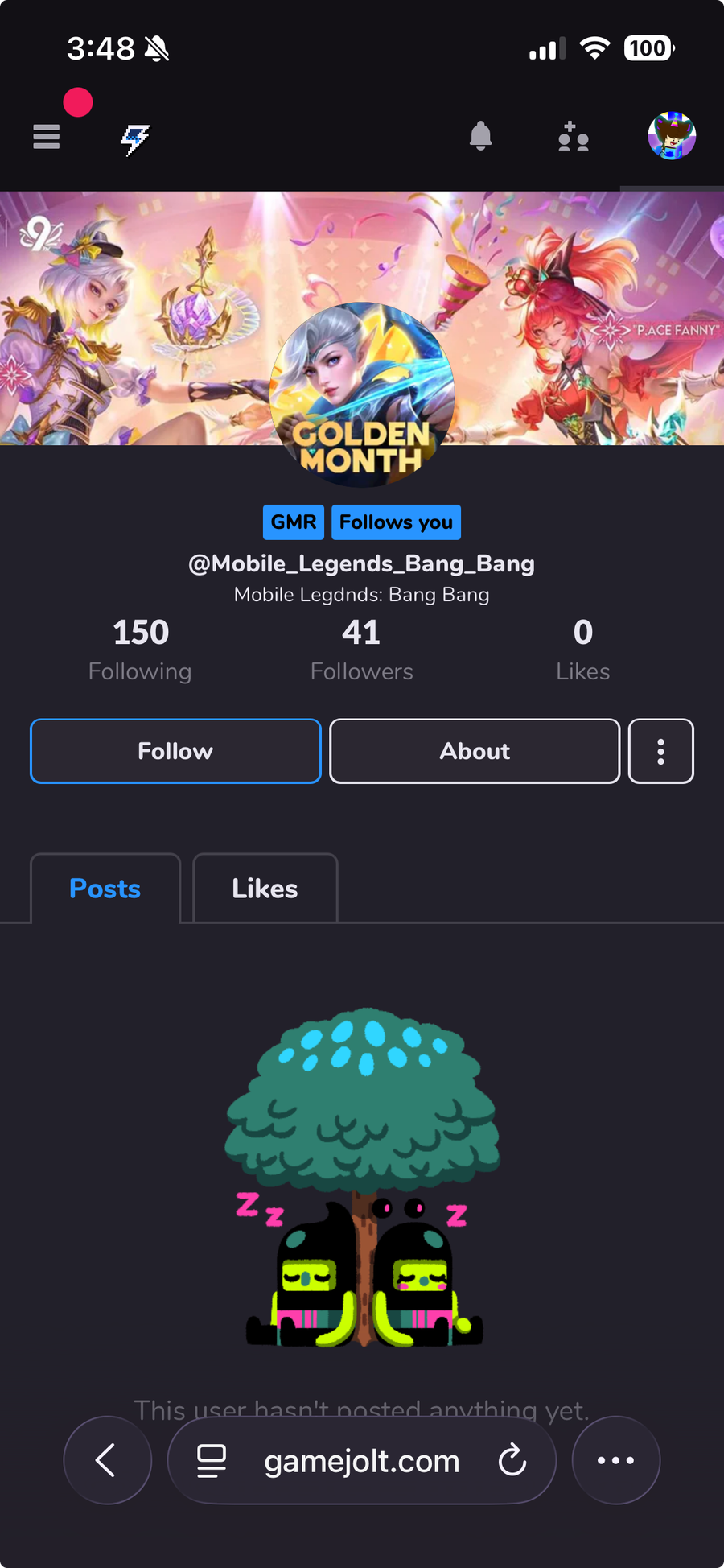
Task: Tap the Game Jolt lightning logo
Action: coord(135,138)
